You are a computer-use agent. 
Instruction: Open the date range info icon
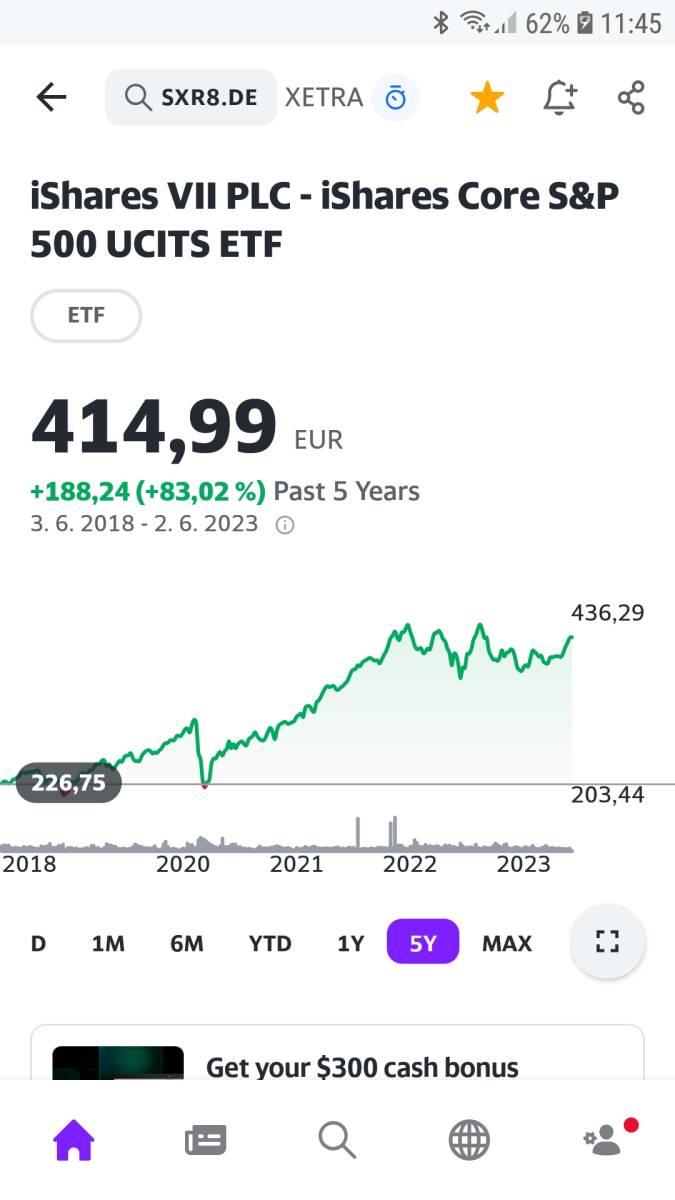[x=285, y=525]
